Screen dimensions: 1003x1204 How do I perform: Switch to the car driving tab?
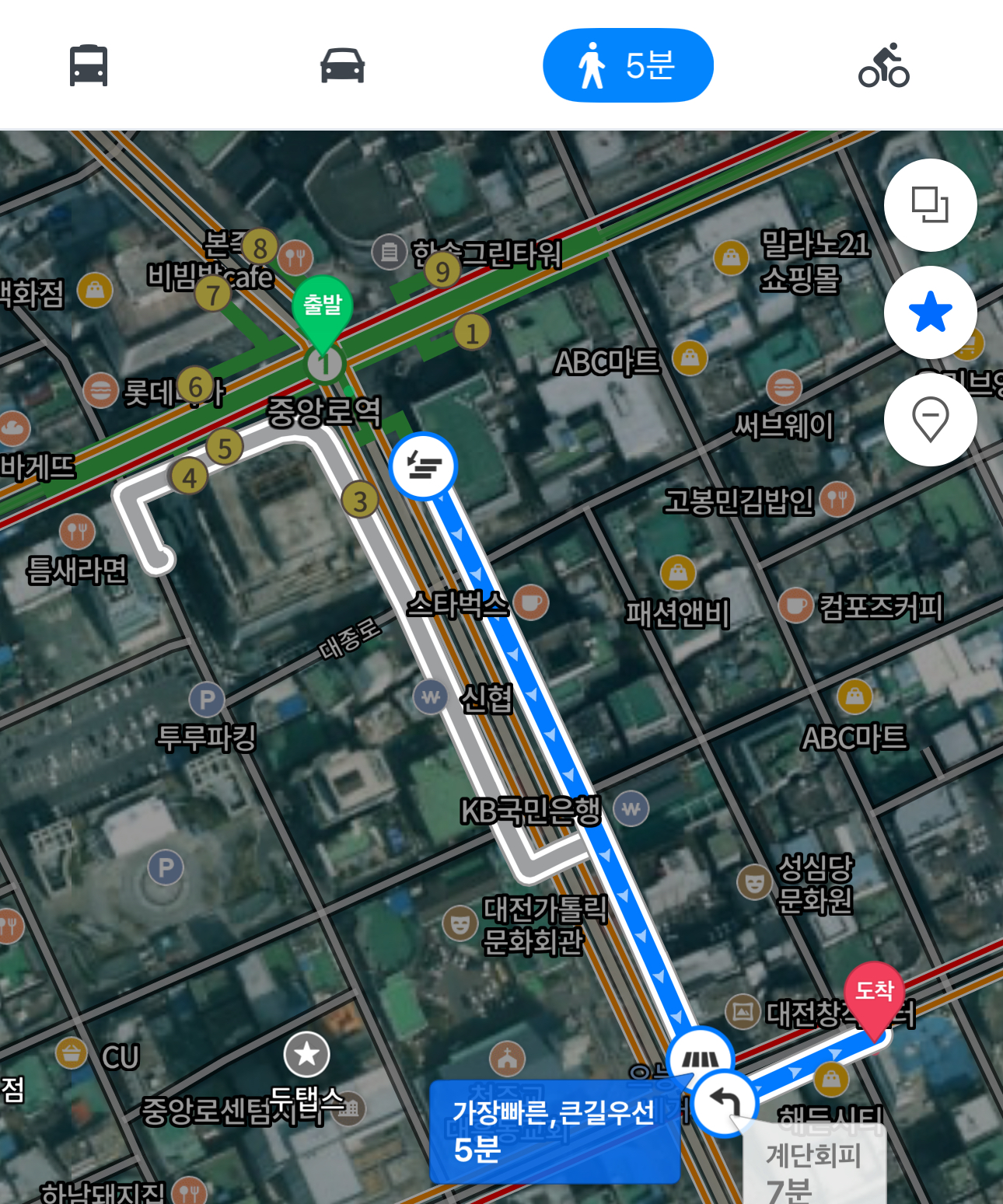(342, 65)
